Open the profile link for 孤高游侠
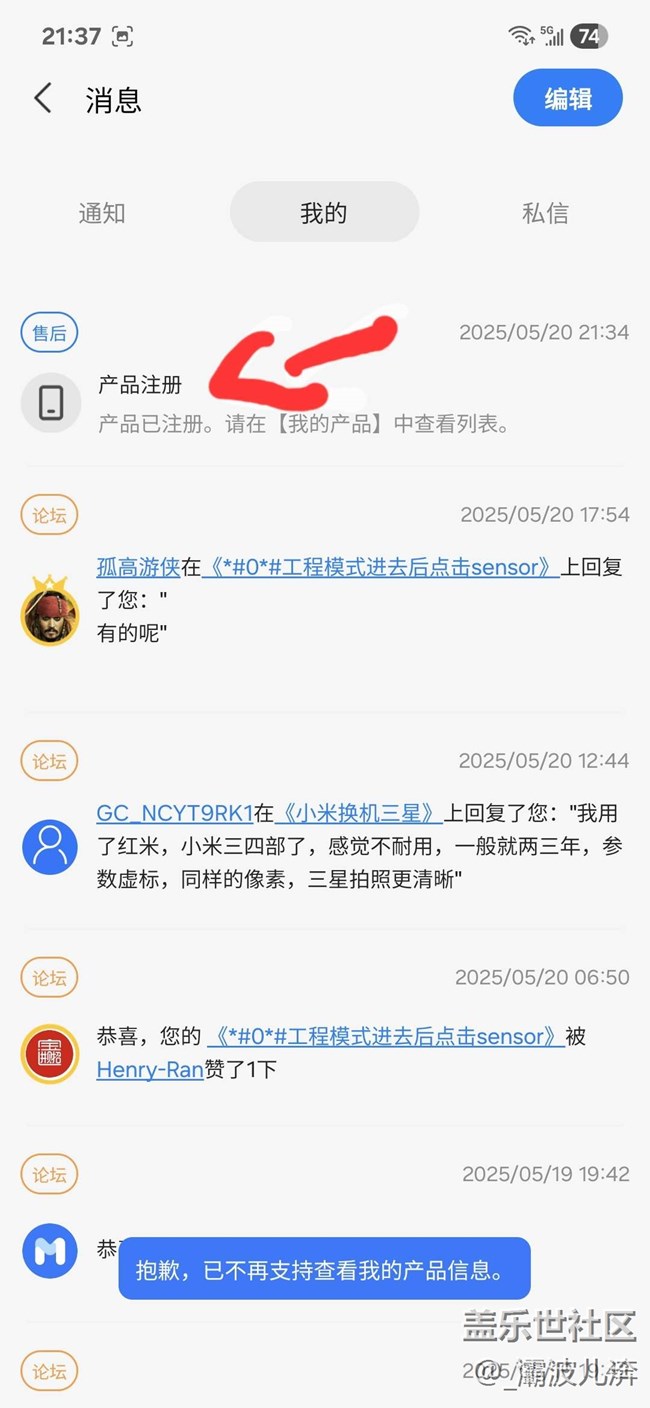 pos(138,567)
